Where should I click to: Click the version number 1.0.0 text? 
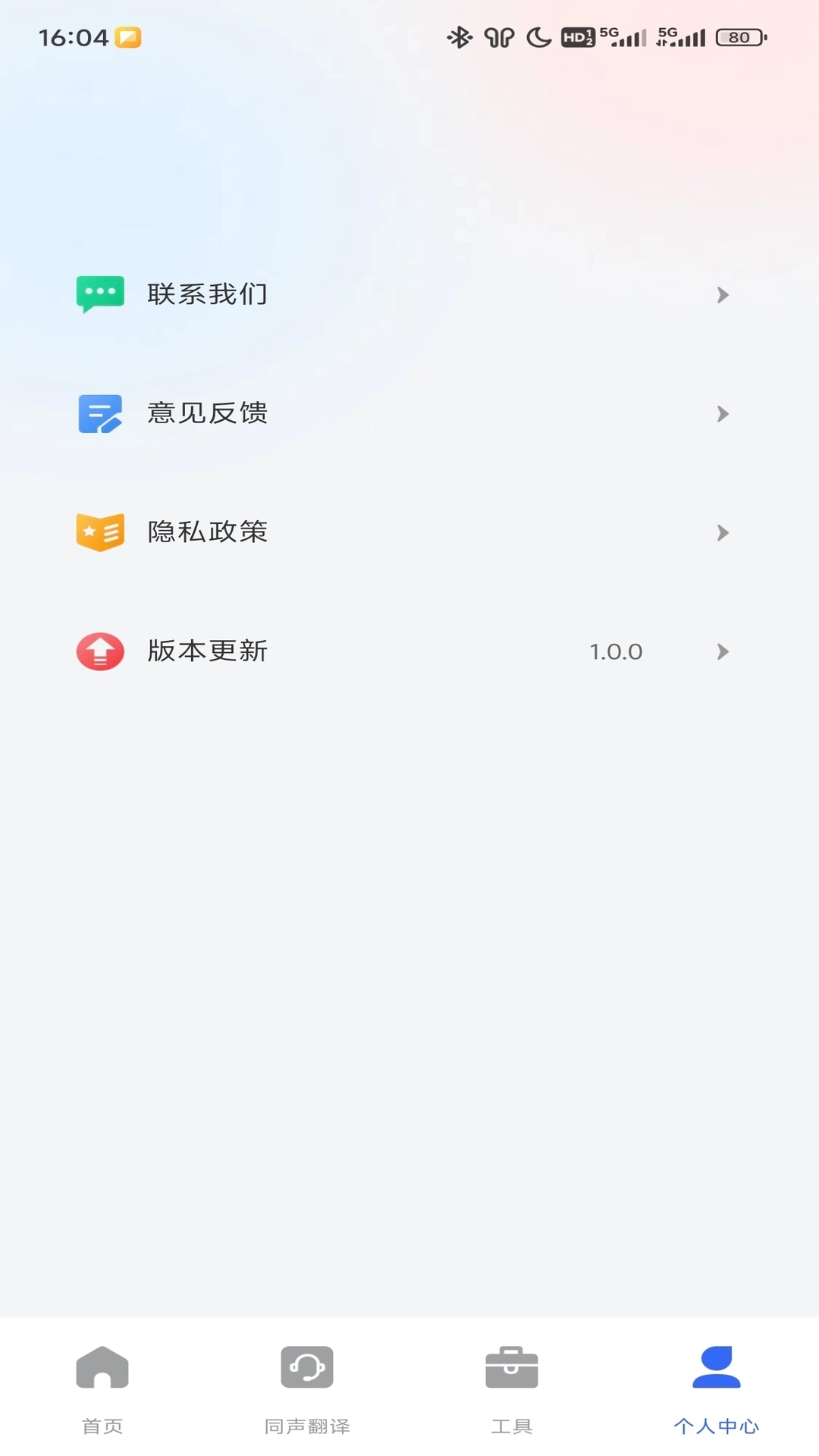click(x=616, y=651)
